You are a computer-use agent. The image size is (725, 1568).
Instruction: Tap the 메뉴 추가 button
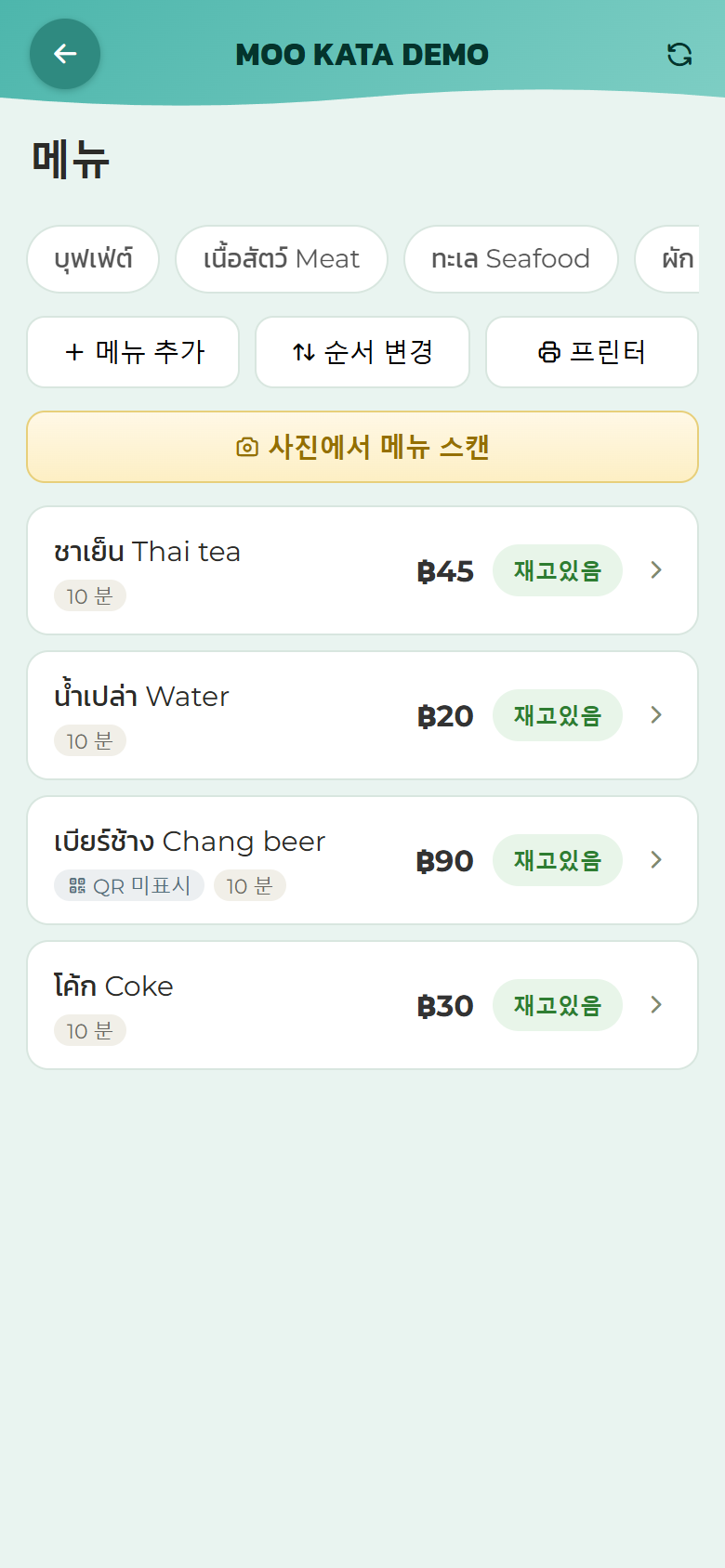coord(133,352)
